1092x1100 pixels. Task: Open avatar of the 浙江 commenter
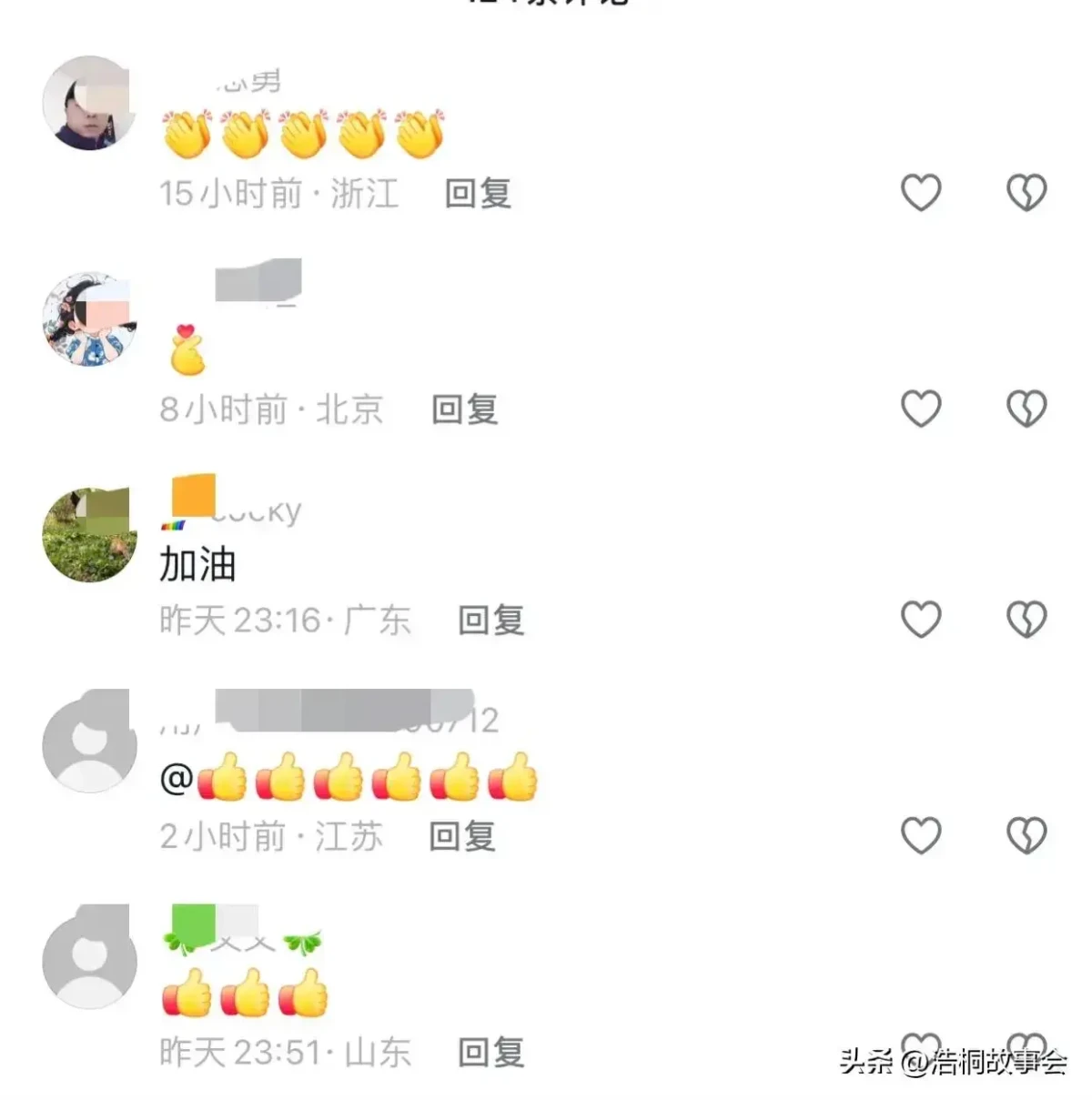pyautogui.click(x=89, y=103)
